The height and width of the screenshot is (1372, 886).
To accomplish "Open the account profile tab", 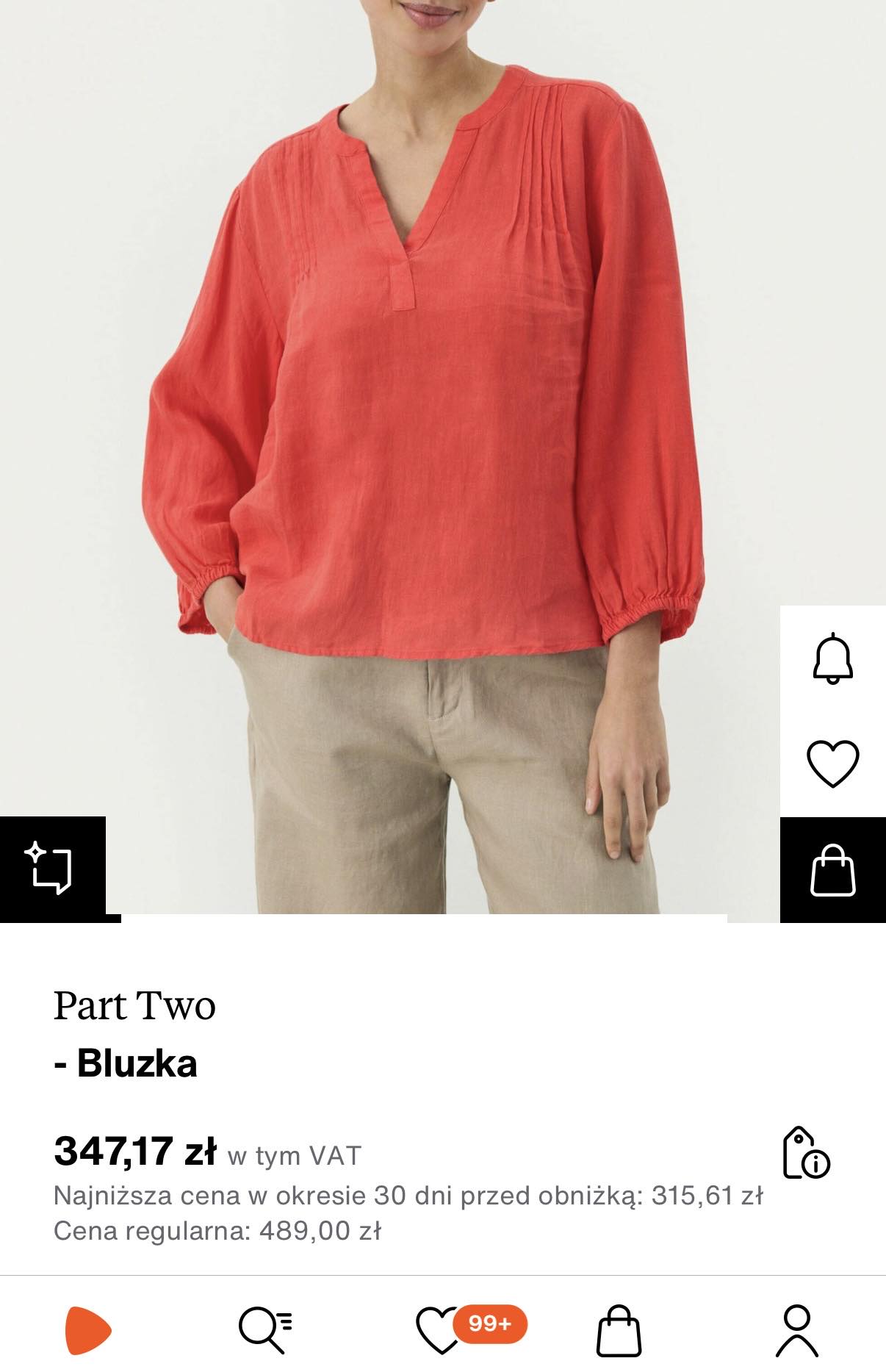I will coord(796,1330).
